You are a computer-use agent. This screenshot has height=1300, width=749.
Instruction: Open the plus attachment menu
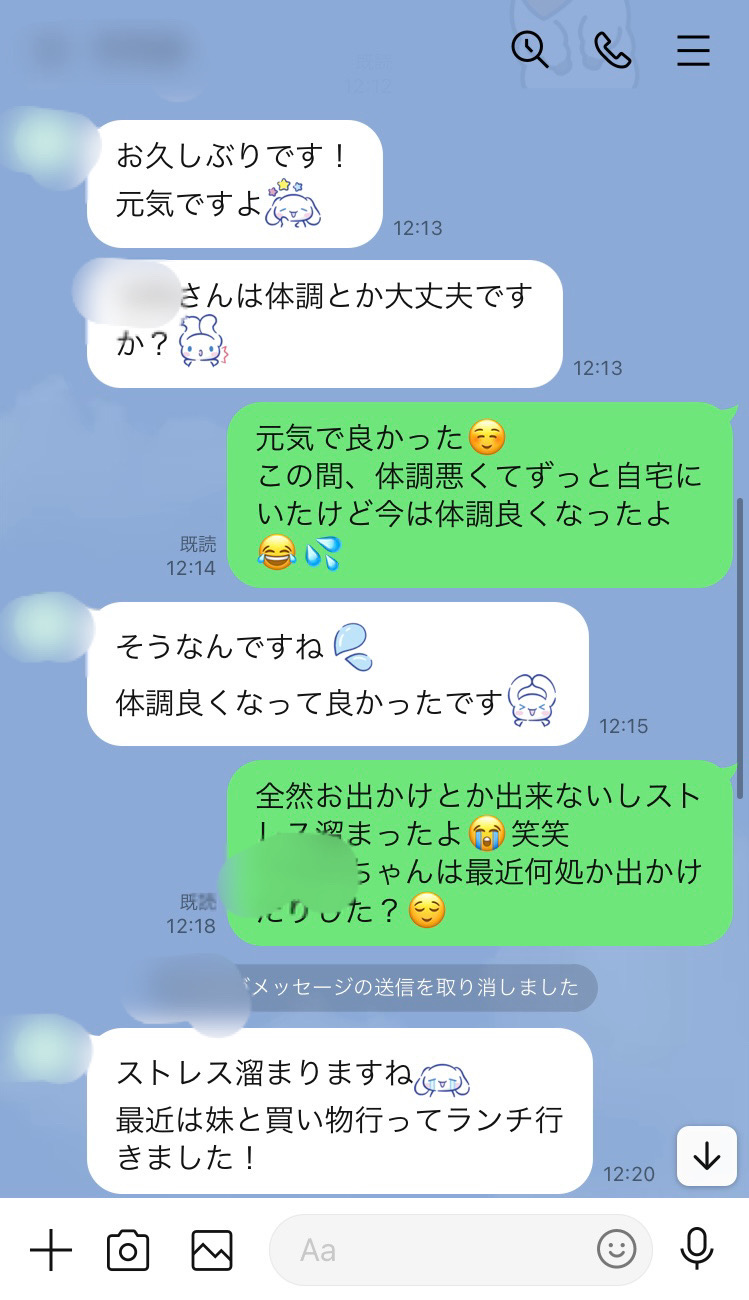click(x=51, y=1250)
